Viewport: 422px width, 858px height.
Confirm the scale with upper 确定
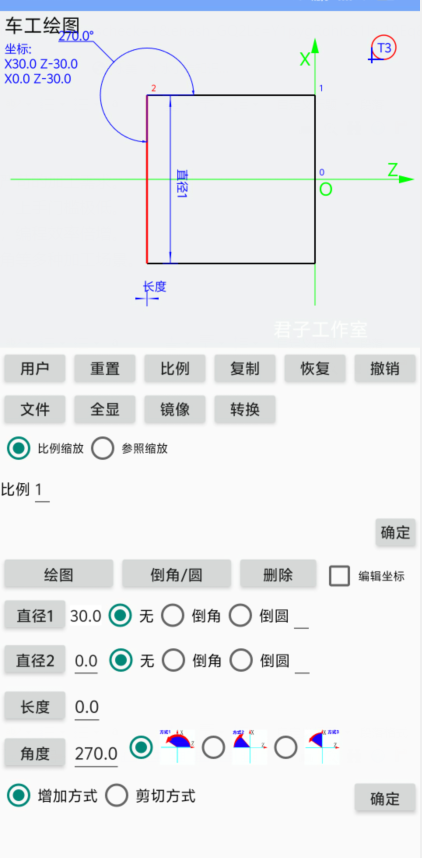click(395, 532)
